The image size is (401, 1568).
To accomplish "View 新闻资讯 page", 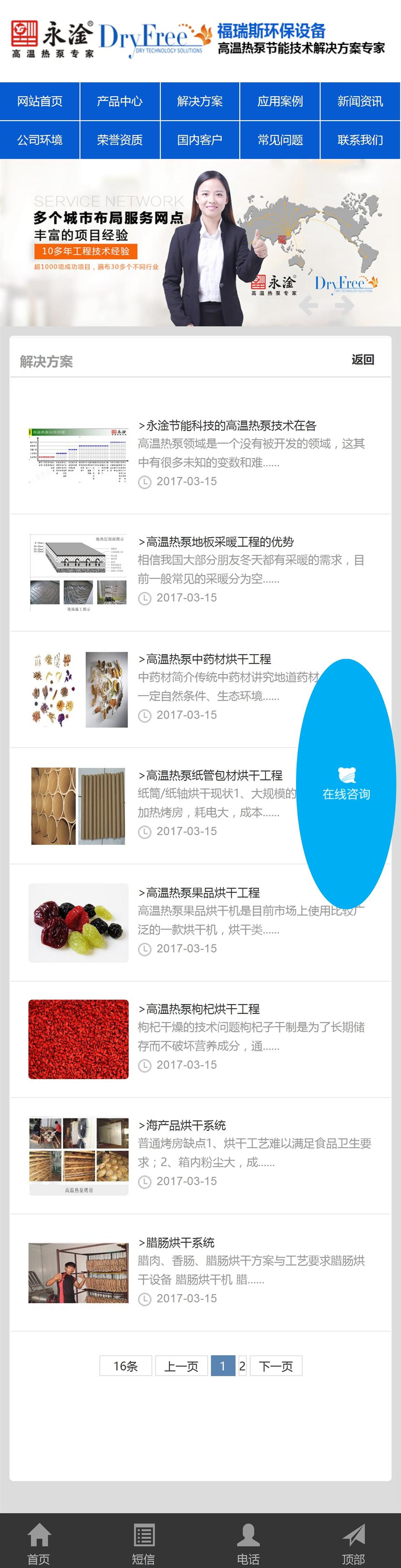I will coord(360,101).
